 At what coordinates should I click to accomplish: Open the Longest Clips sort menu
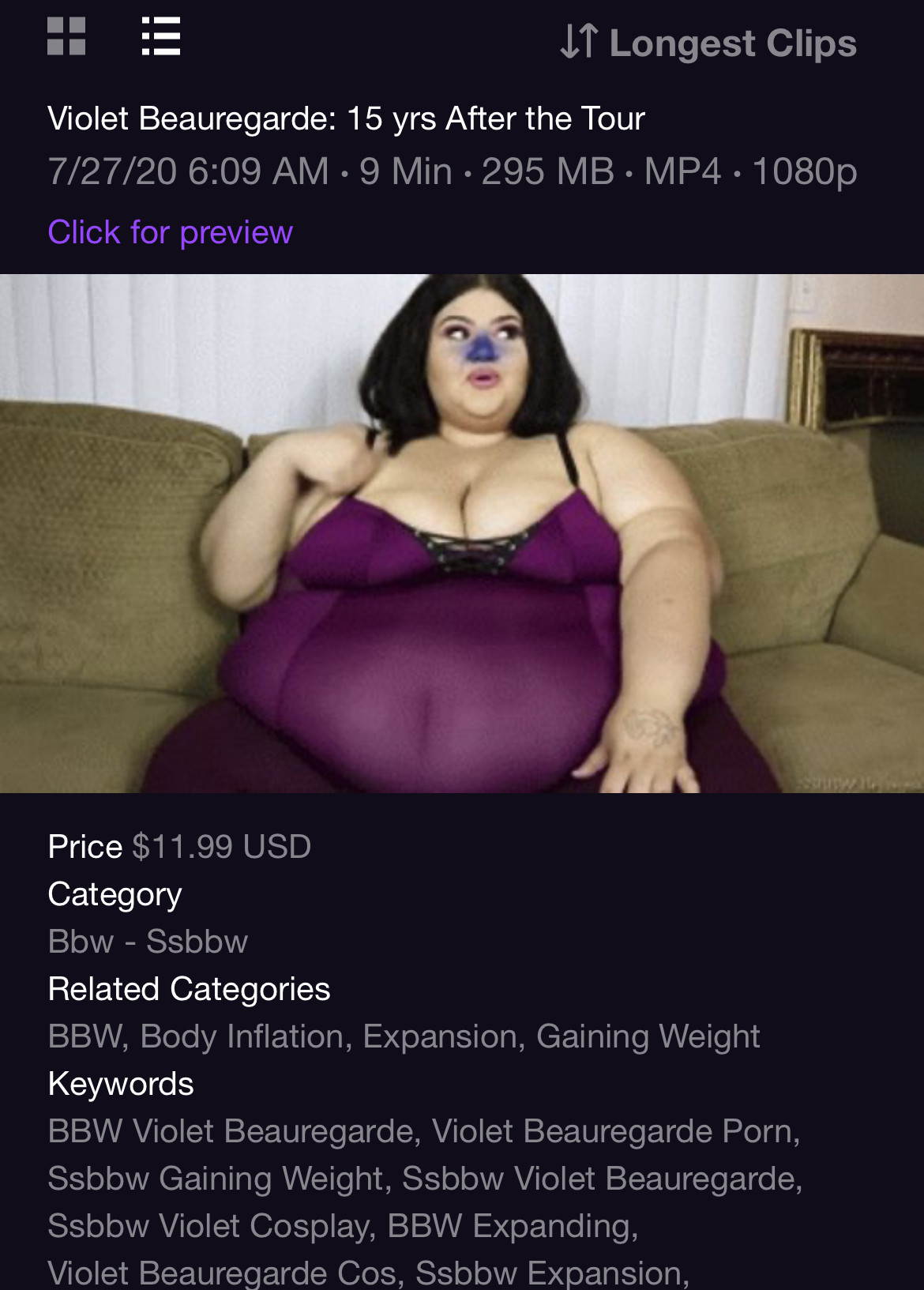(x=708, y=43)
